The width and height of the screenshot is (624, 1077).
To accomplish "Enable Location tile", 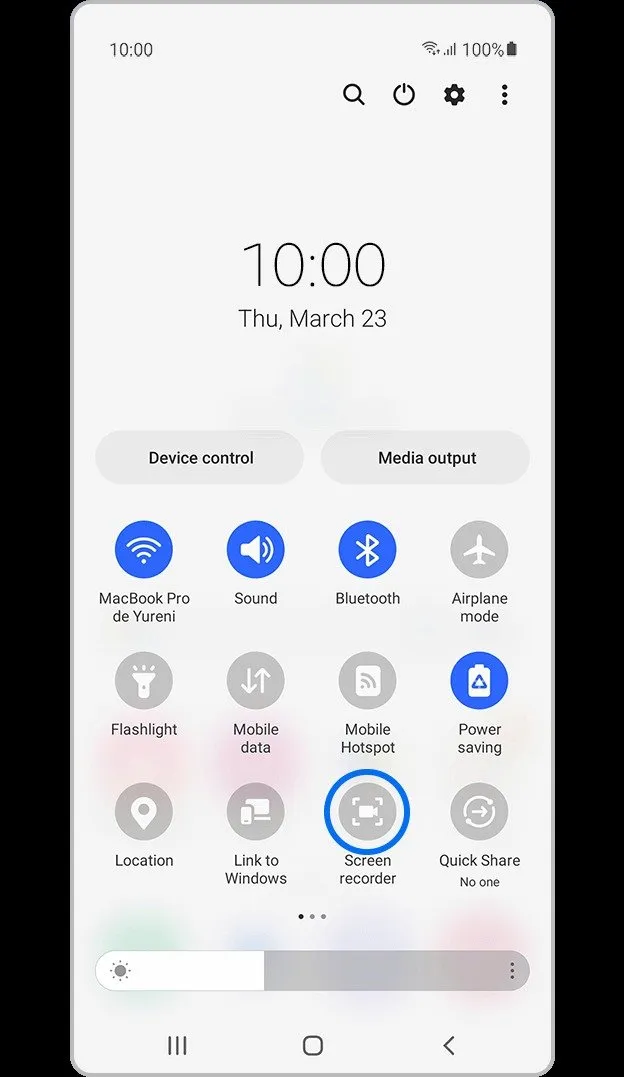I will [x=144, y=811].
